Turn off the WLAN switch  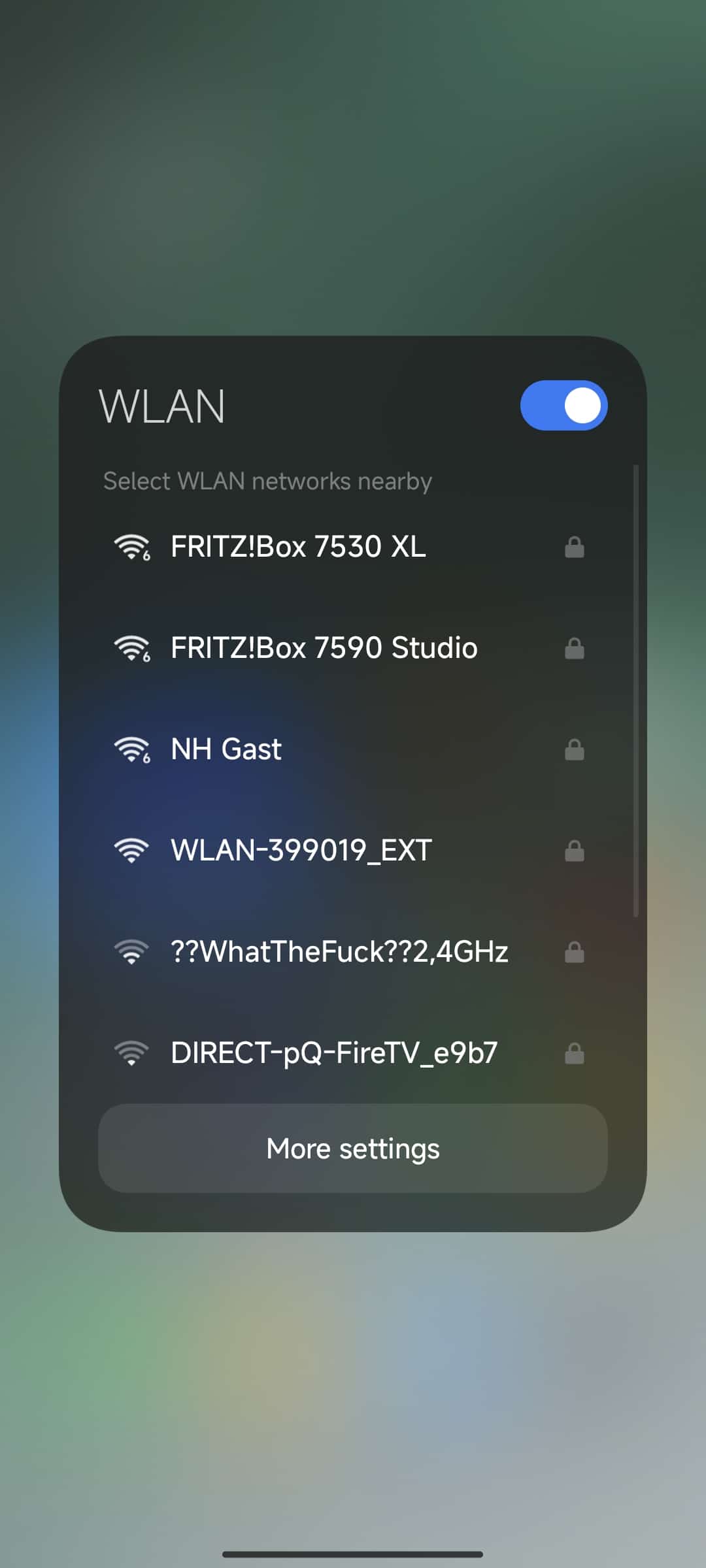[563, 405]
